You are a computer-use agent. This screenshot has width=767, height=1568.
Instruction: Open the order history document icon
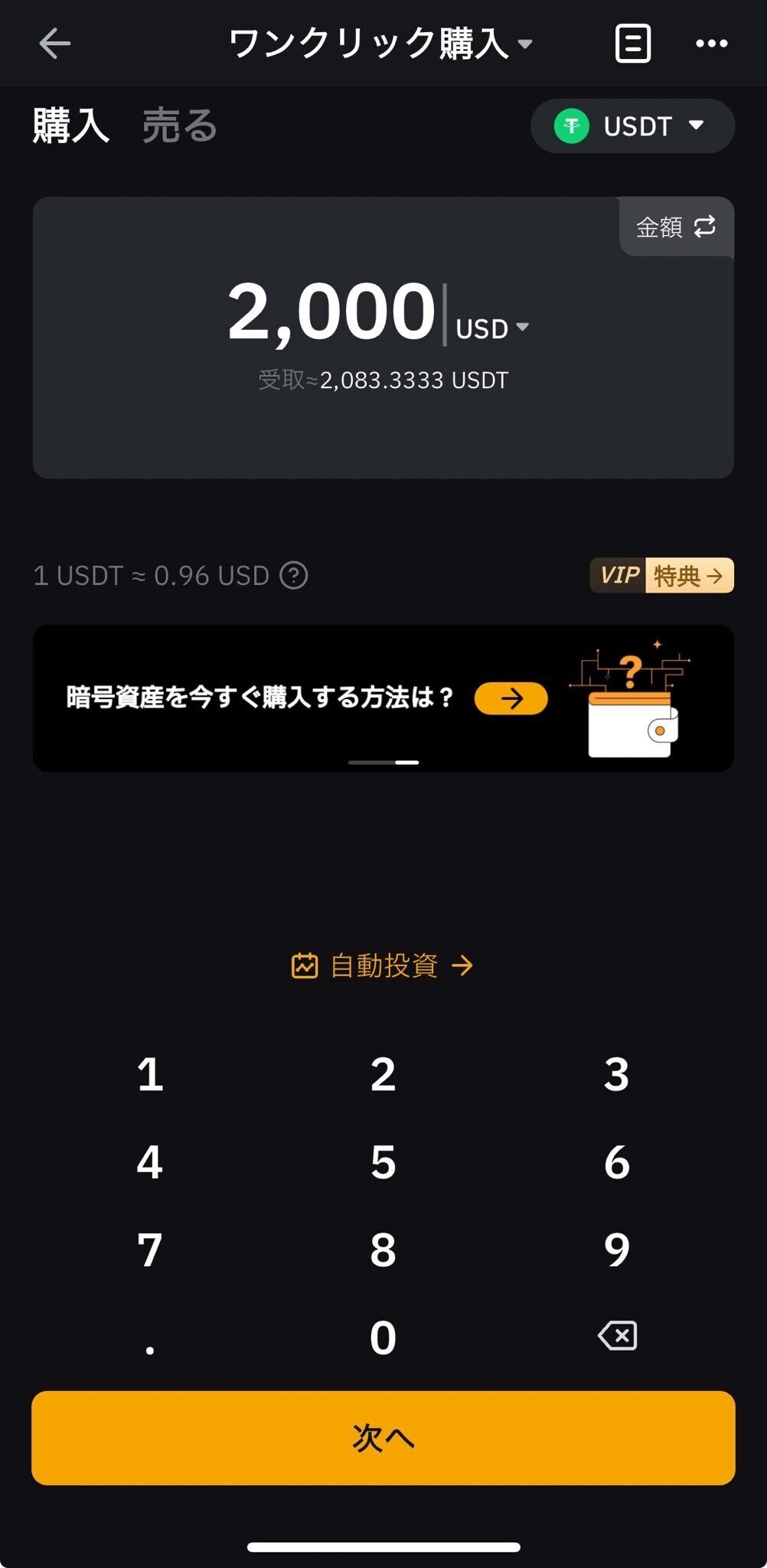point(632,44)
